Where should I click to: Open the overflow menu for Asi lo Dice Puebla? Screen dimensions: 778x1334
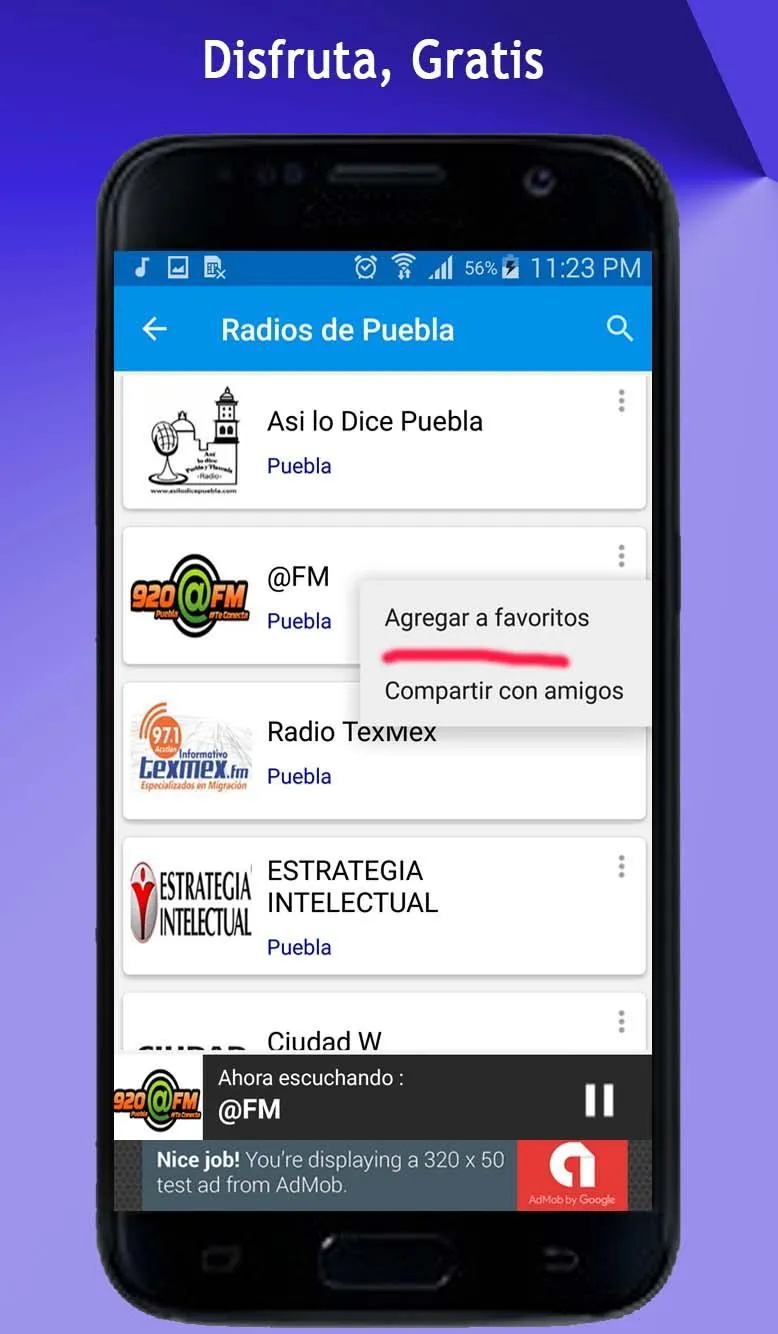(x=621, y=400)
